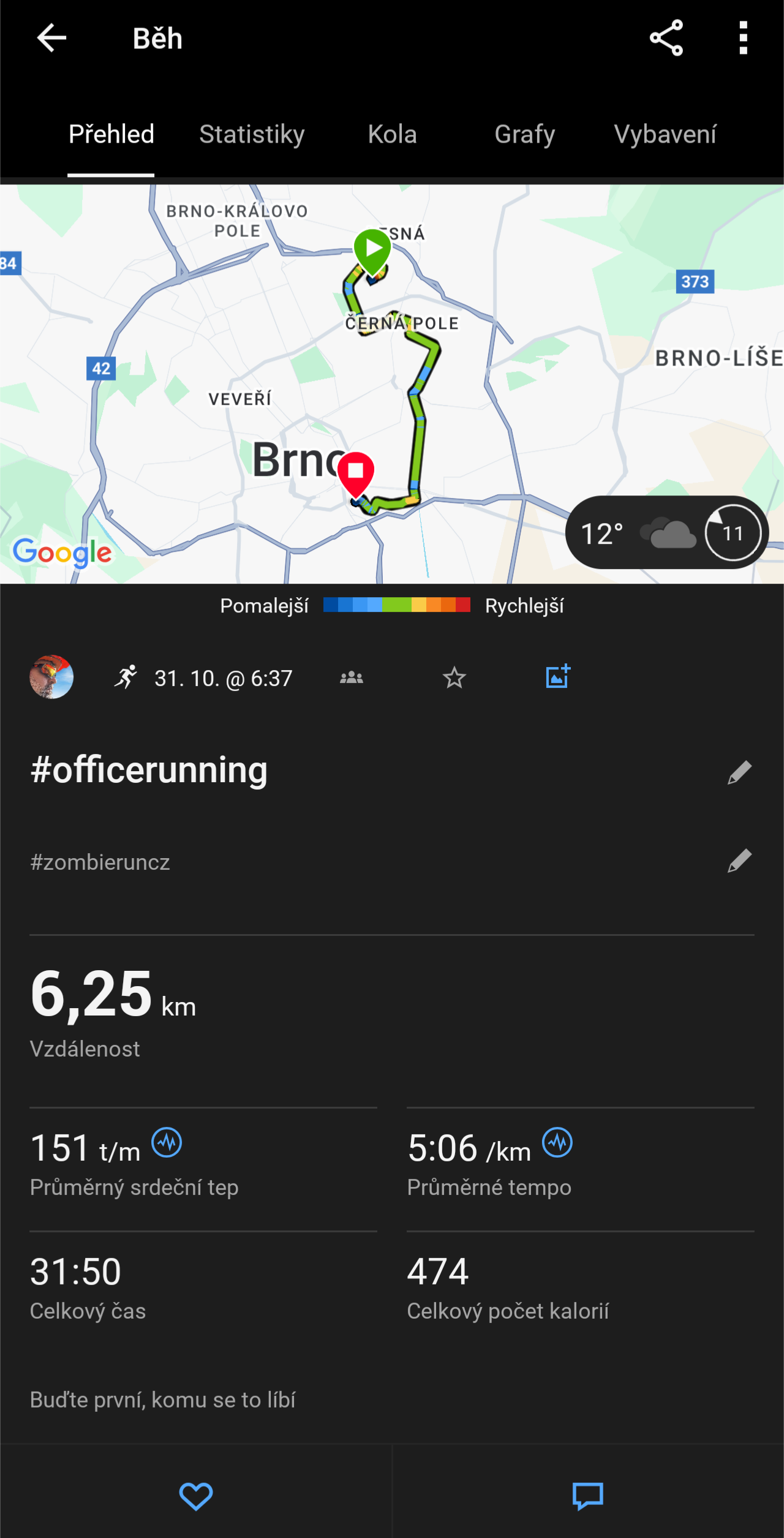
Task: Mark this run as favorite with star
Action: 454,677
